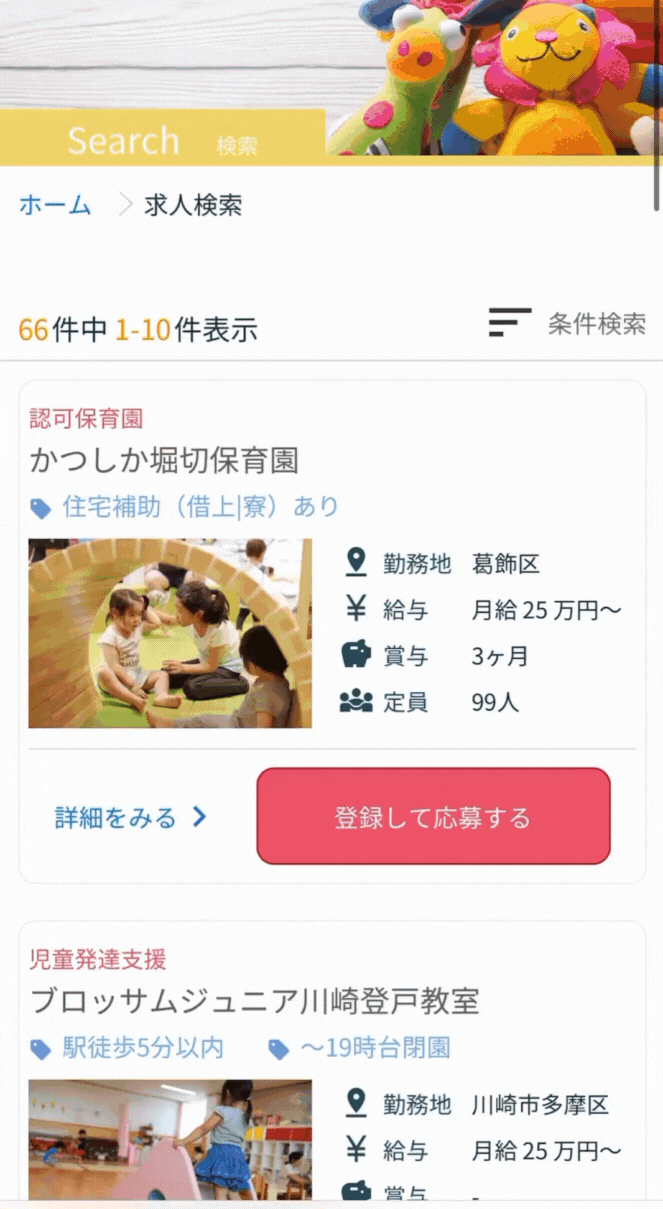The height and width of the screenshot is (1209, 663).
Task: Open the 条件検索 filter
Action: (x=567, y=323)
